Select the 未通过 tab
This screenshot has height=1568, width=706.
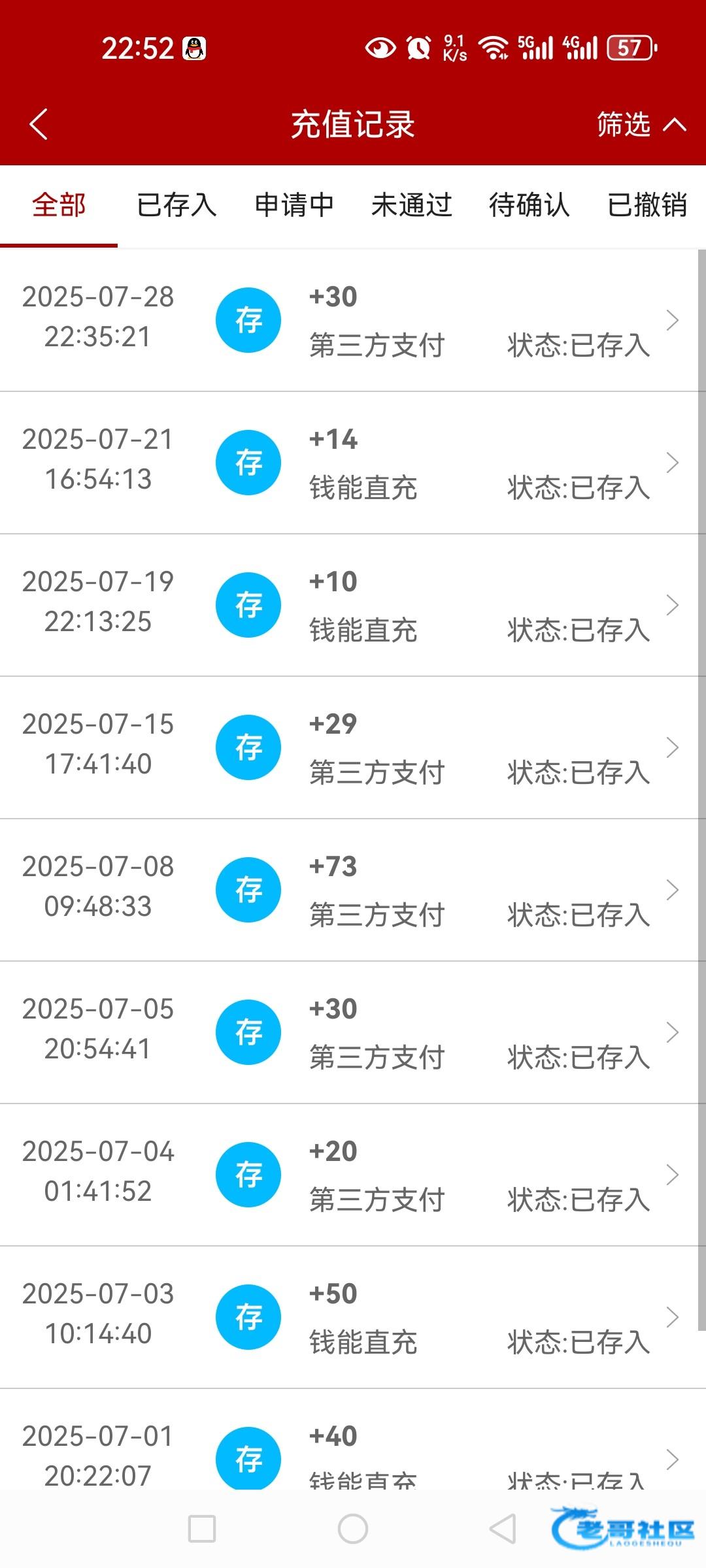[x=412, y=205]
